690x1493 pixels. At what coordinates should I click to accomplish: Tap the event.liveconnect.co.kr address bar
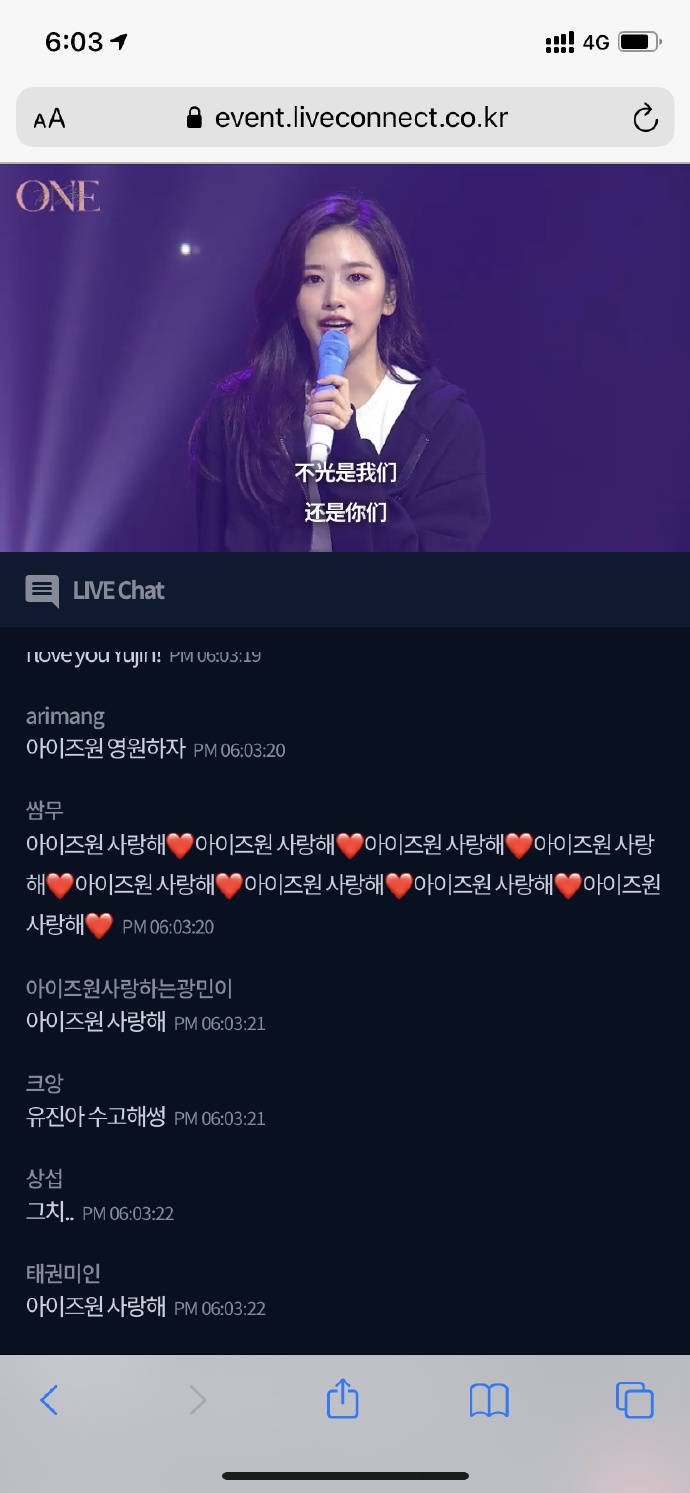click(x=345, y=118)
